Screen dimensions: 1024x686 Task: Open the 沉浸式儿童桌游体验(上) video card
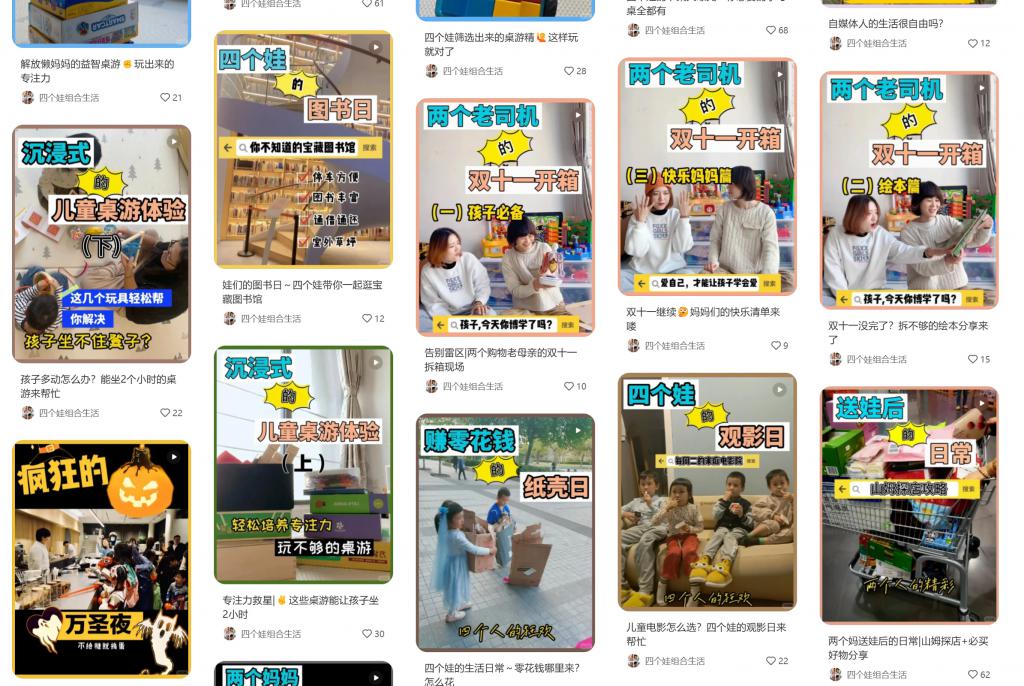pyautogui.click(x=303, y=465)
